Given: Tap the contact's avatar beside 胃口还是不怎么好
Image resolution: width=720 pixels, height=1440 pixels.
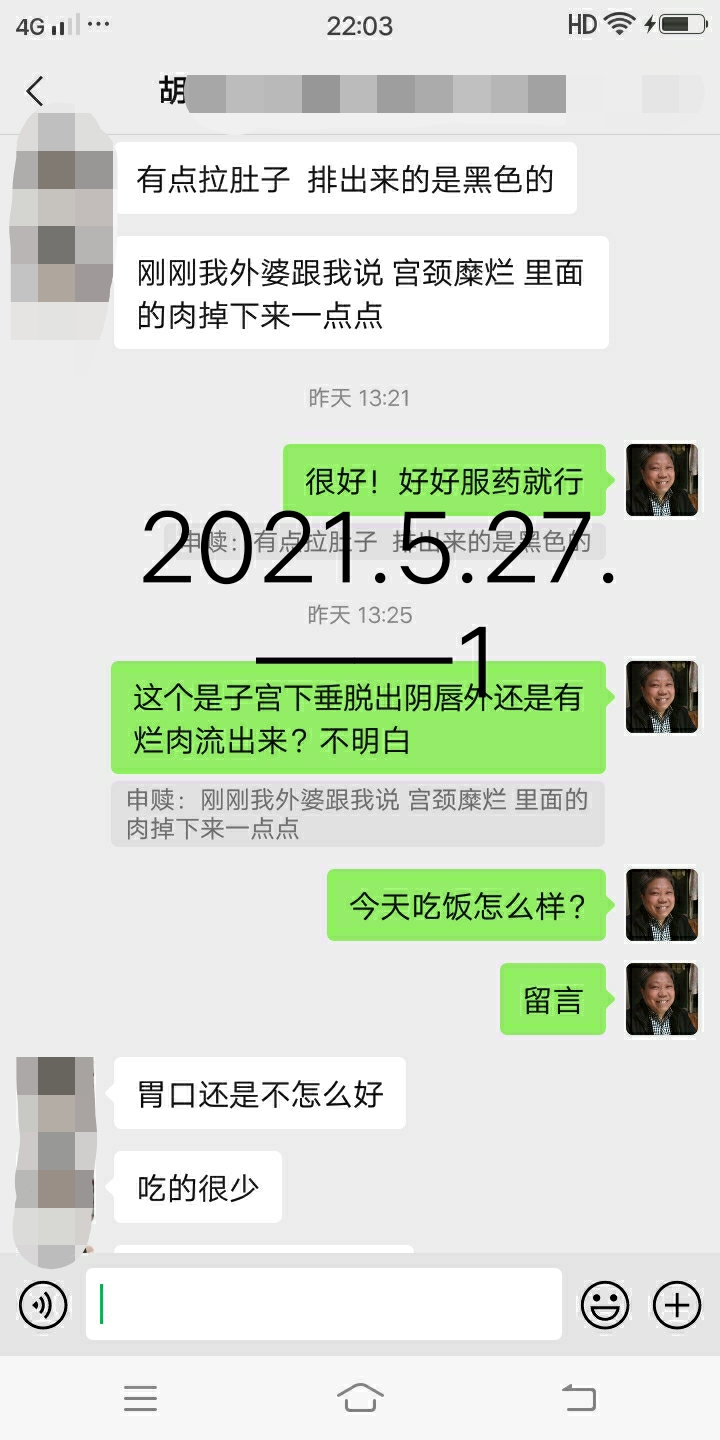Looking at the screenshot, I should tap(56, 1094).
